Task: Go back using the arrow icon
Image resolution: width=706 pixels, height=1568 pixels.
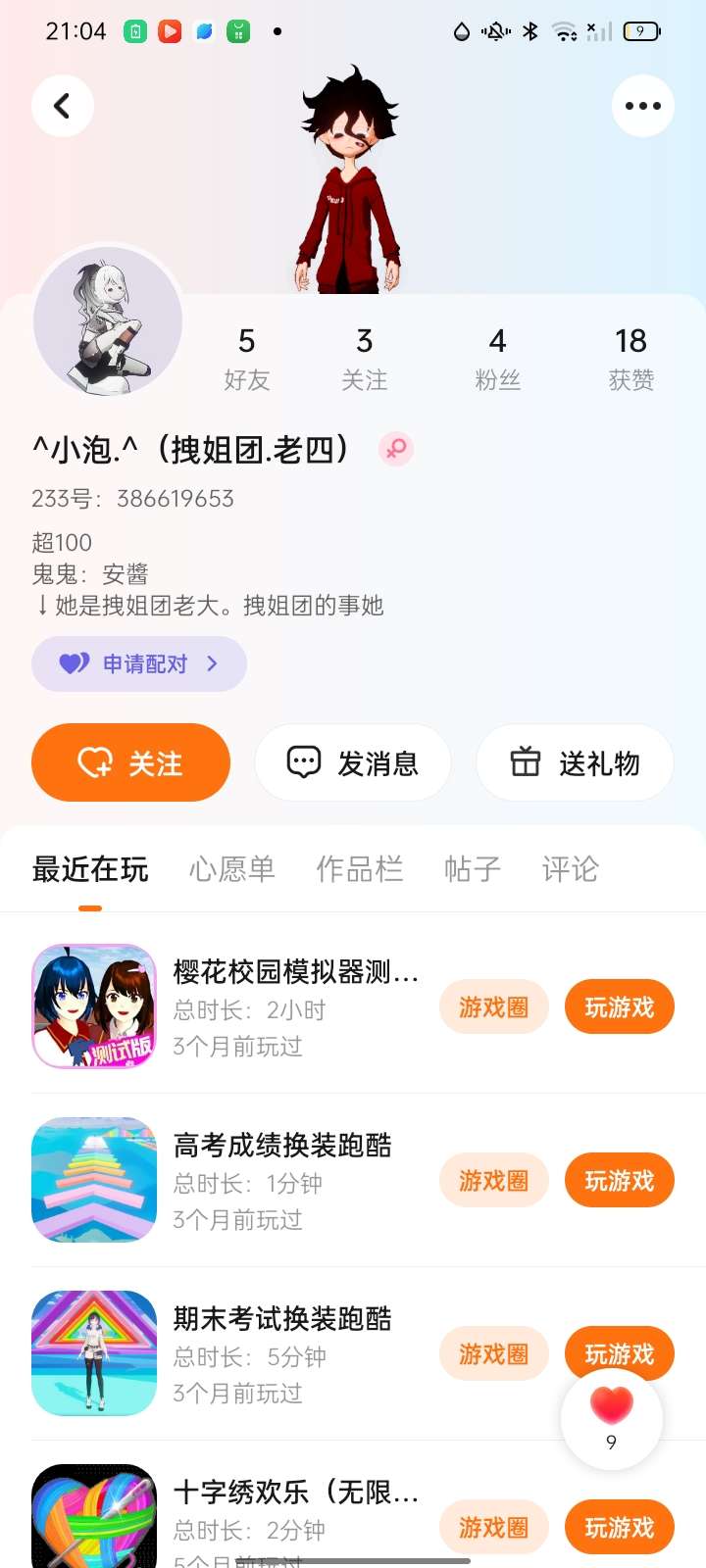Action: pos(63,106)
